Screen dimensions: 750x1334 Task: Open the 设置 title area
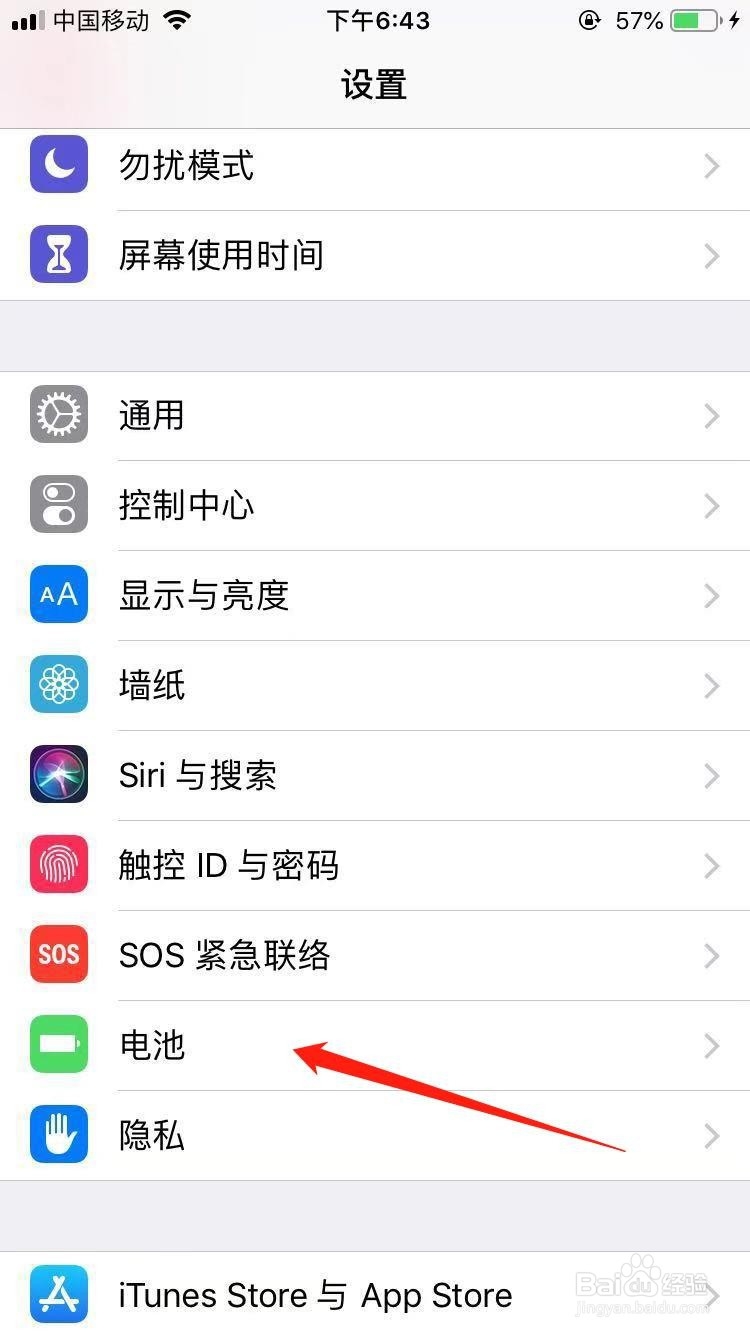[375, 85]
